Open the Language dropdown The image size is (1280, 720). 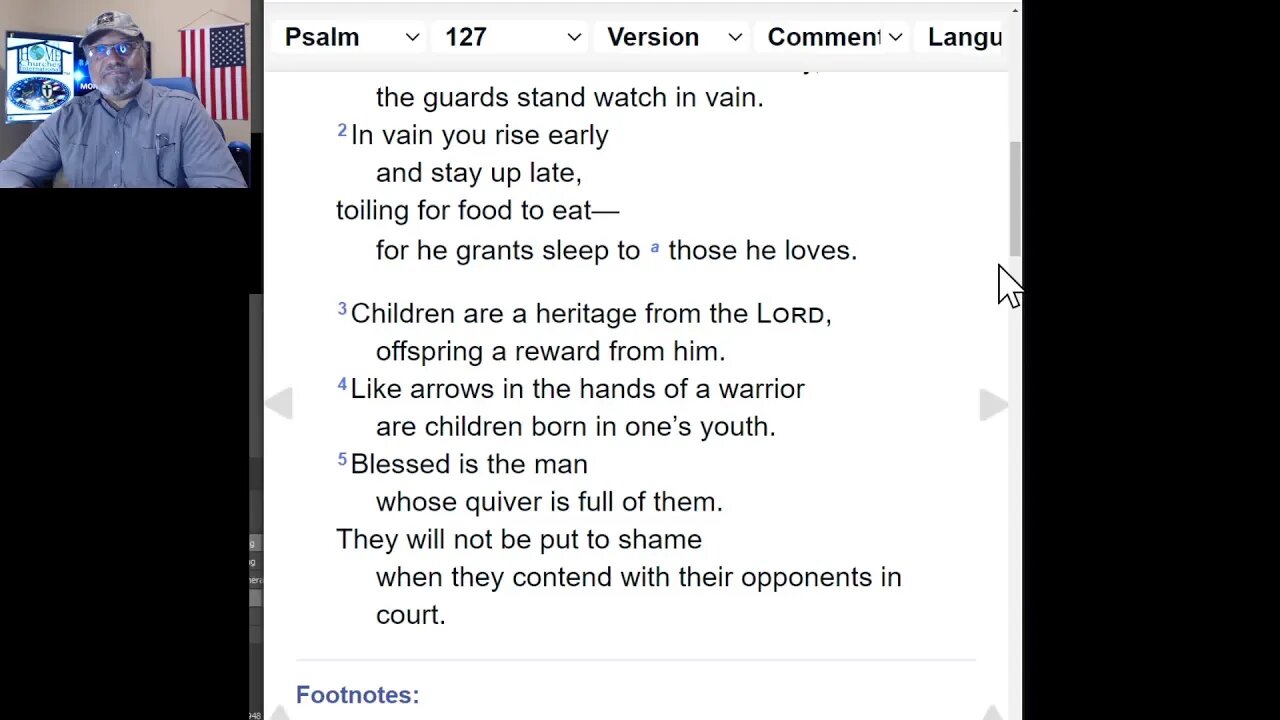(x=964, y=37)
